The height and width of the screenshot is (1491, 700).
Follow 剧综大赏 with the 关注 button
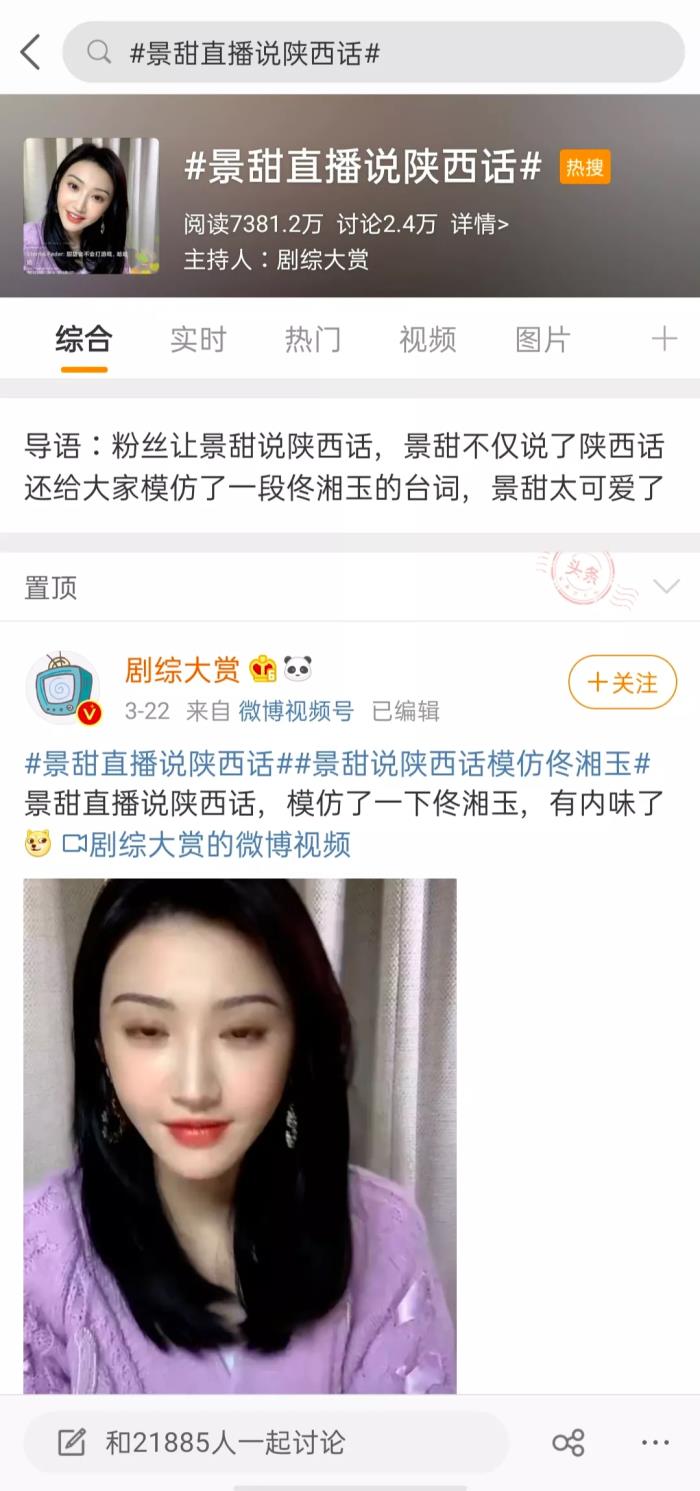(x=622, y=683)
